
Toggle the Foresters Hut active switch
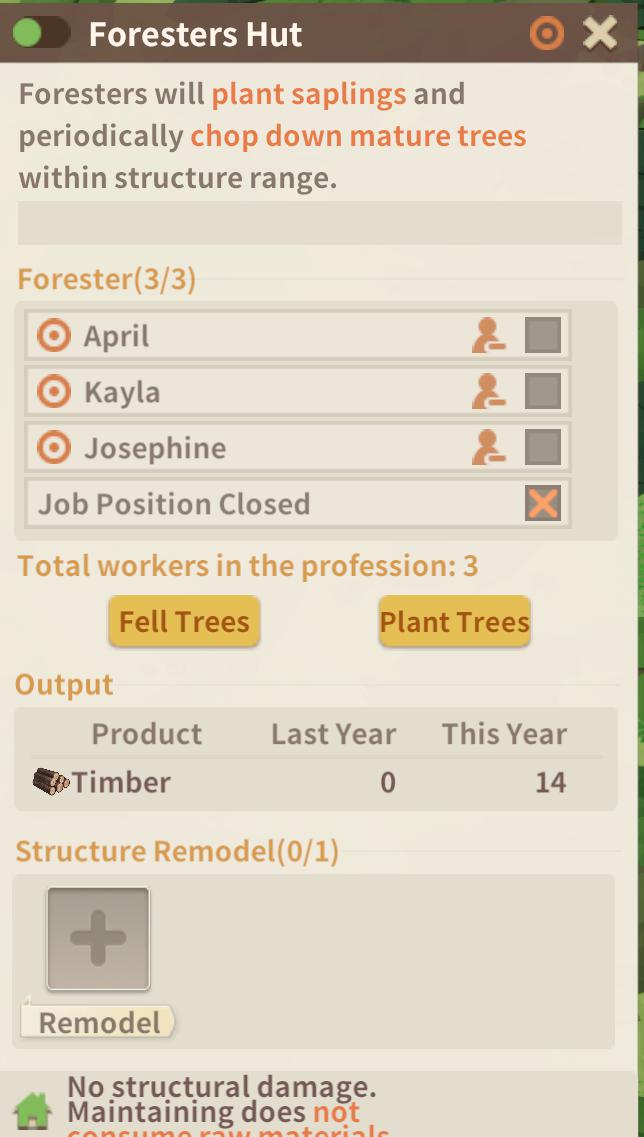point(41,33)
